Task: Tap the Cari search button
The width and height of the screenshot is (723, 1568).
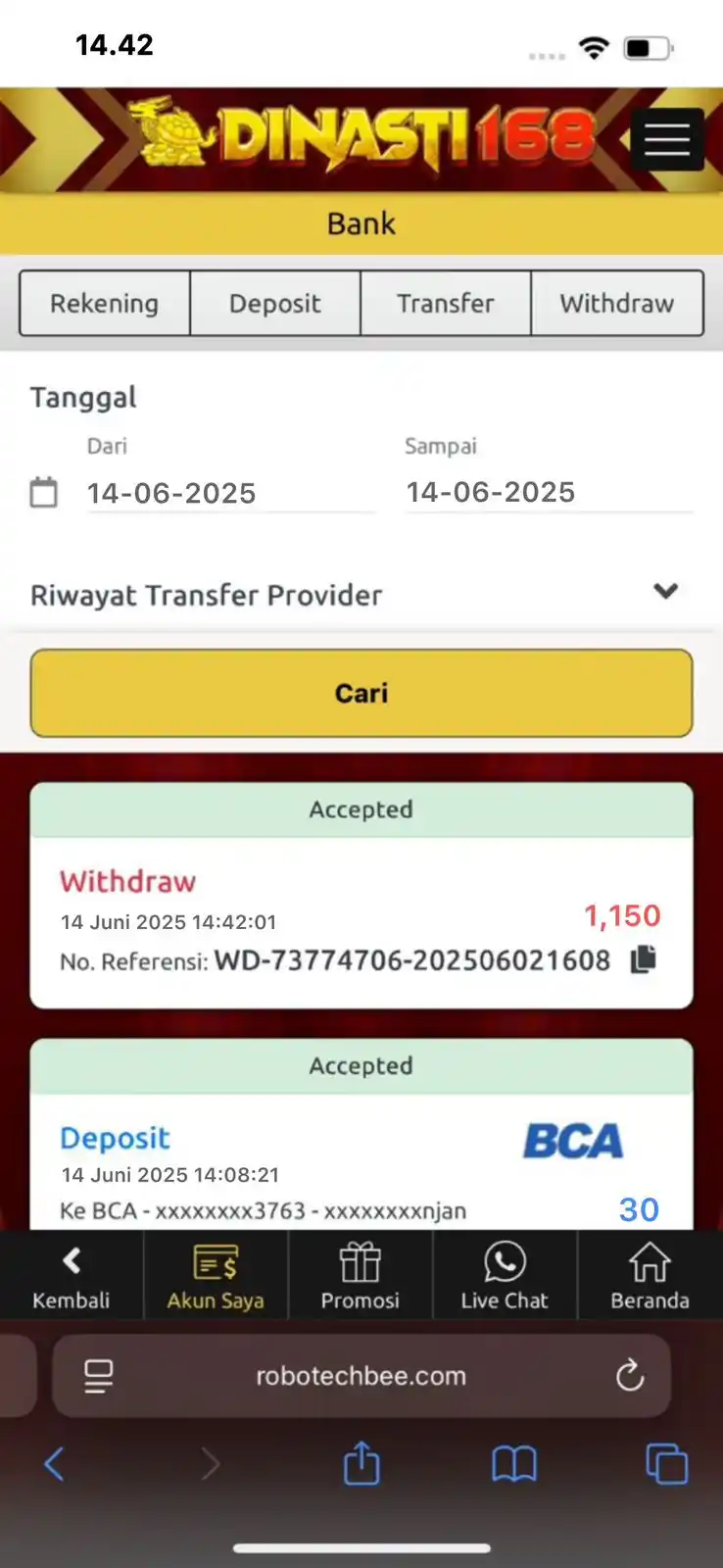Action: click(x=361, y=693)
